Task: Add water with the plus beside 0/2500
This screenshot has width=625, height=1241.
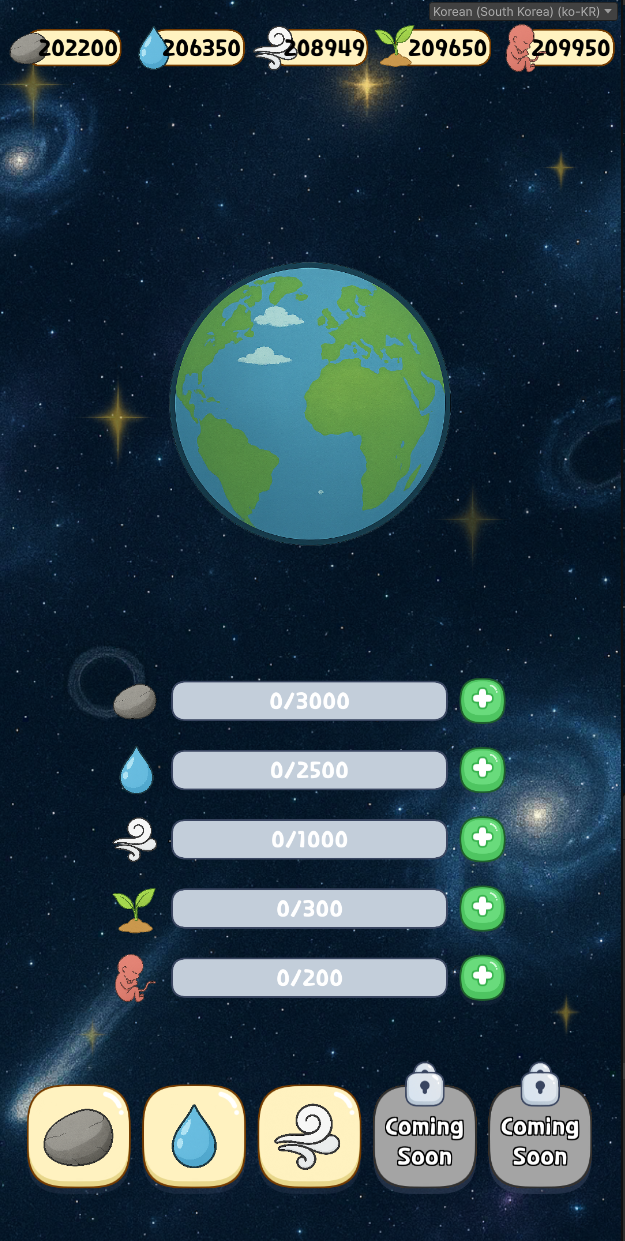Action: pos(482,769)
